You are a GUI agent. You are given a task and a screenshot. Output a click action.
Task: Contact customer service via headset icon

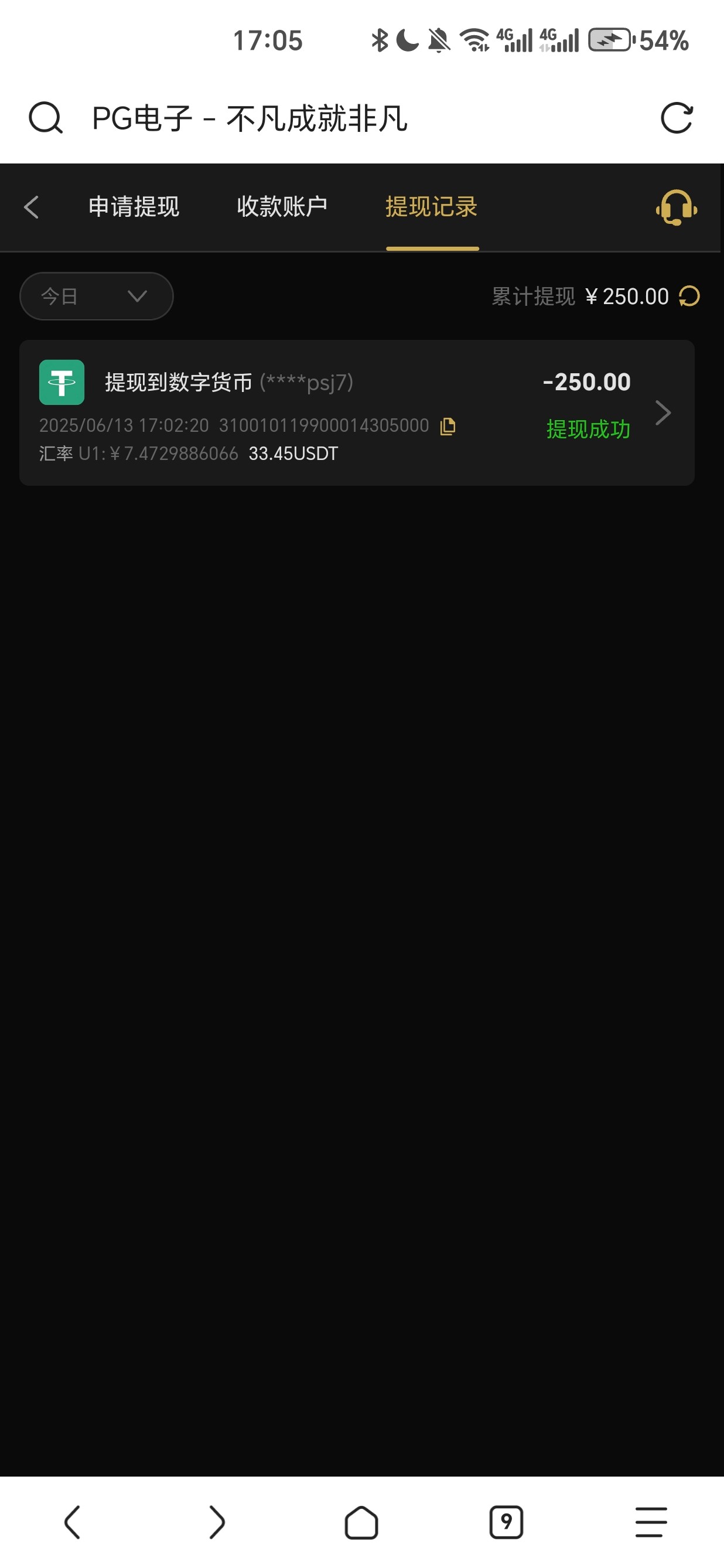tap(676, 207)
